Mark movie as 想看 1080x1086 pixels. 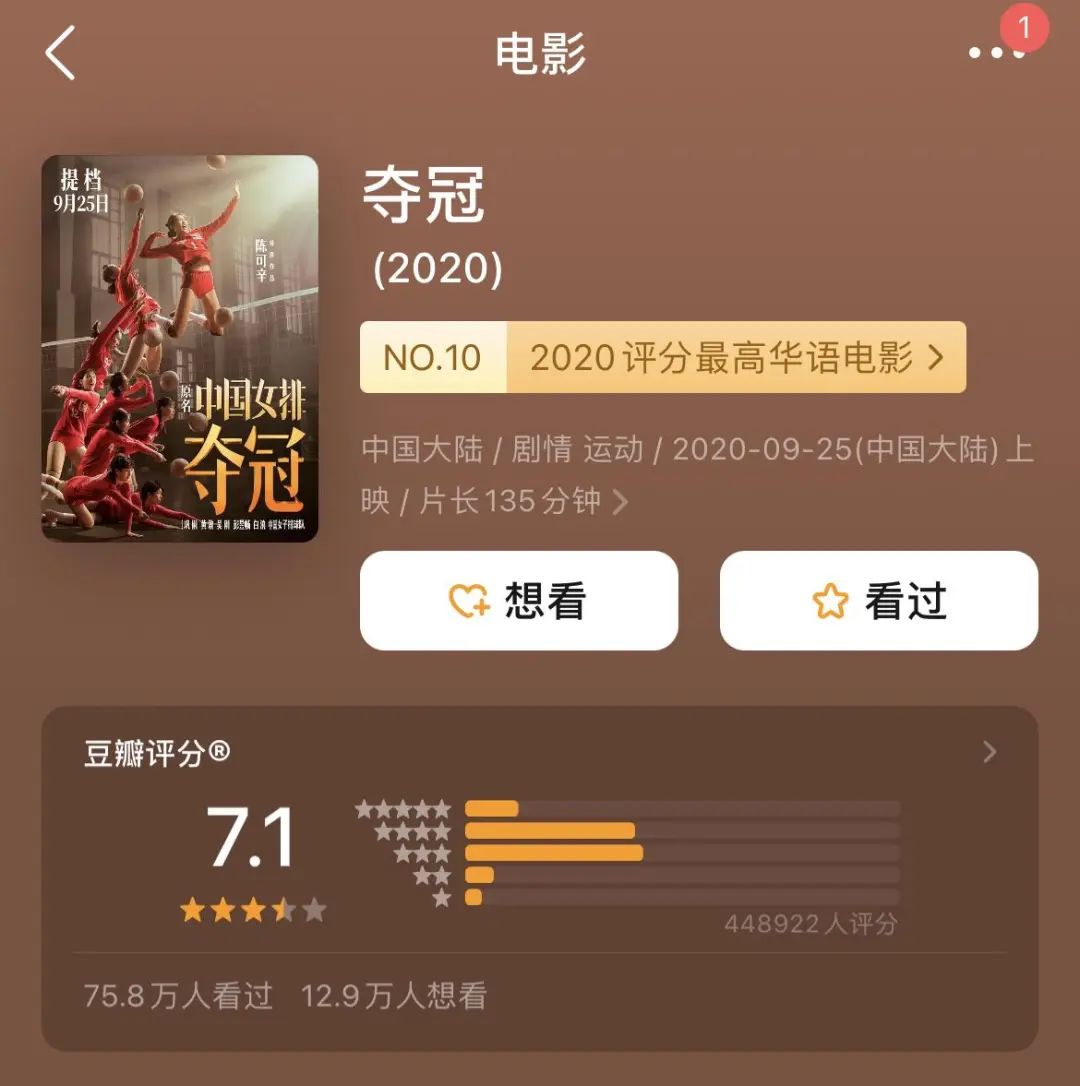tap(519, 601)
